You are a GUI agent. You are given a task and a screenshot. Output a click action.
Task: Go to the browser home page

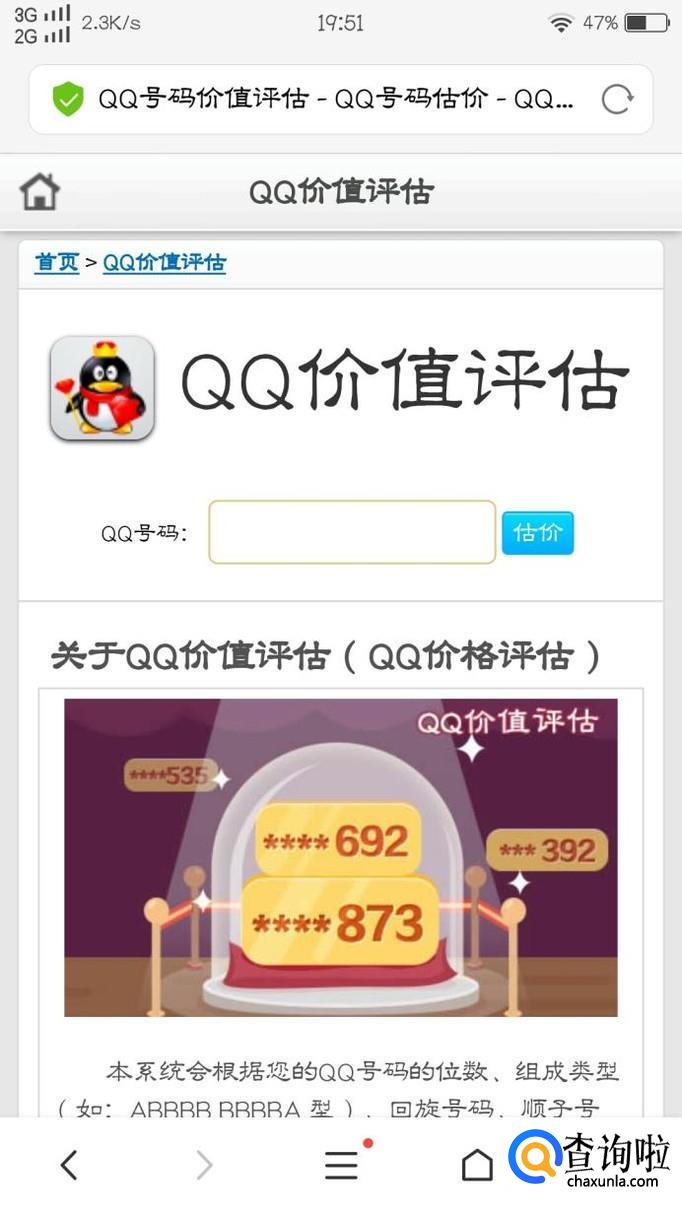[477, 1164]
